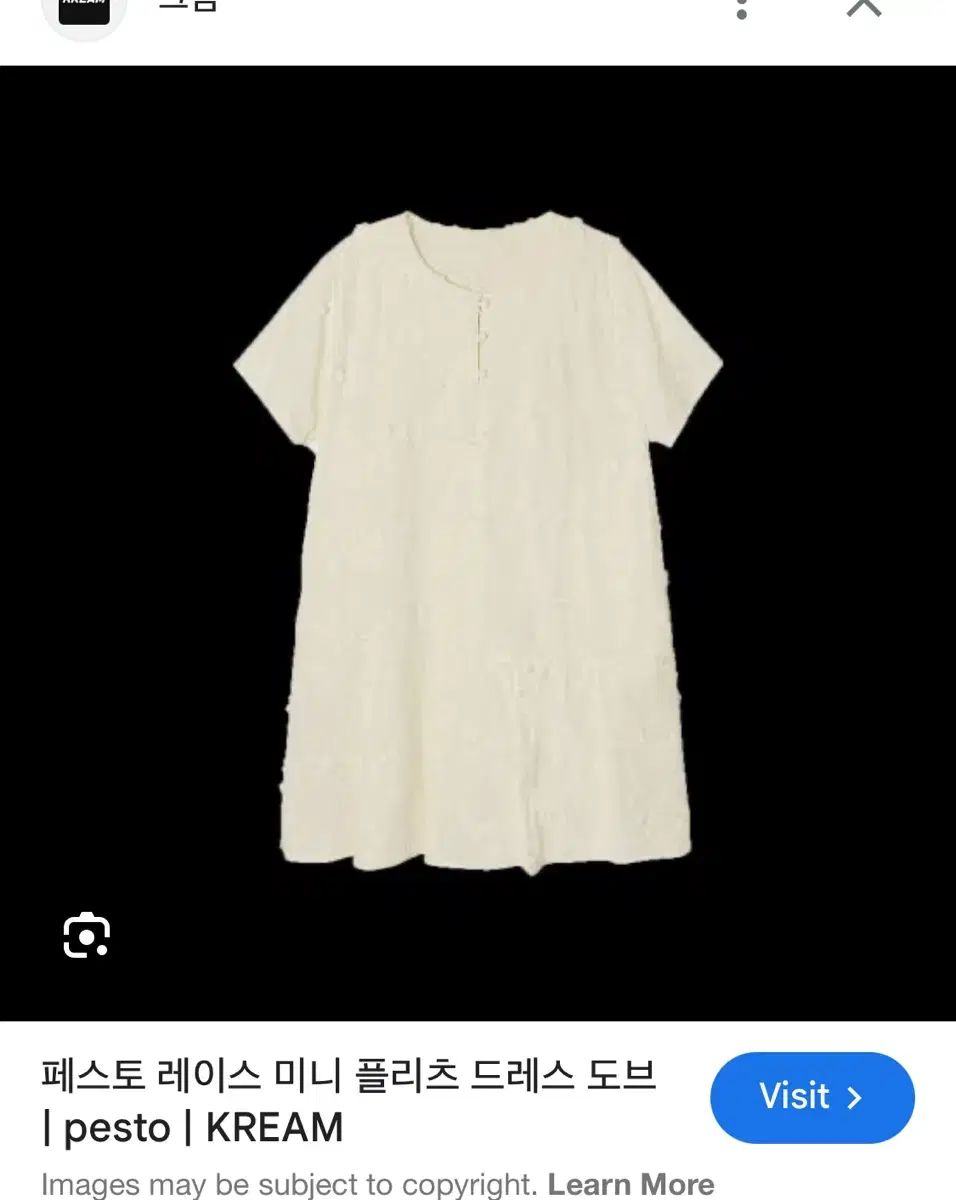Tap the Visit button
This screenshot has height=1200, width=956.
tap(811, 1097)
